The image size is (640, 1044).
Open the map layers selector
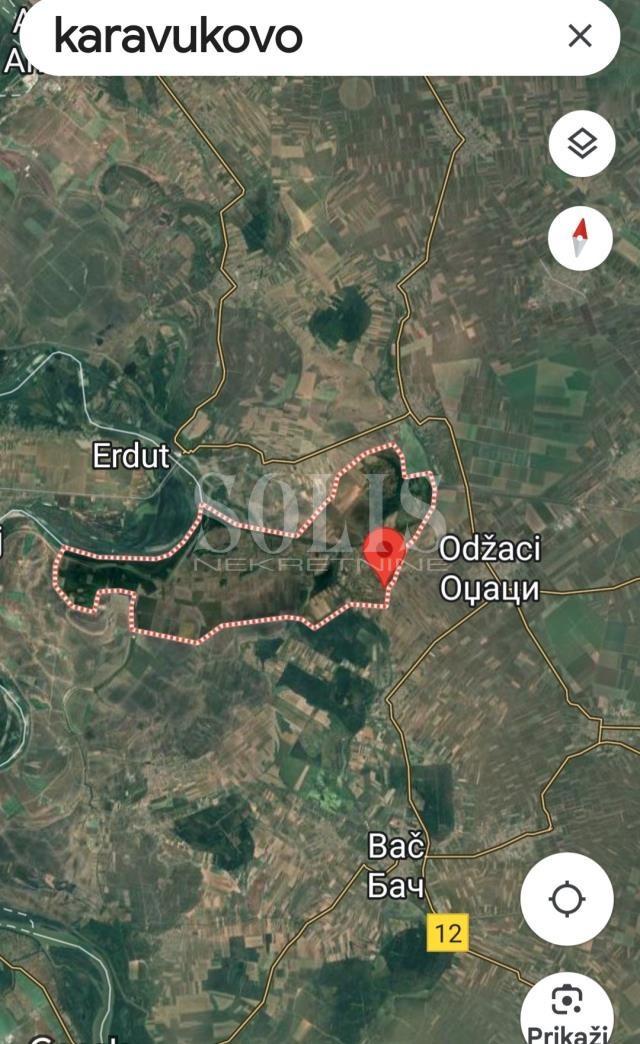tap(582, 145)
